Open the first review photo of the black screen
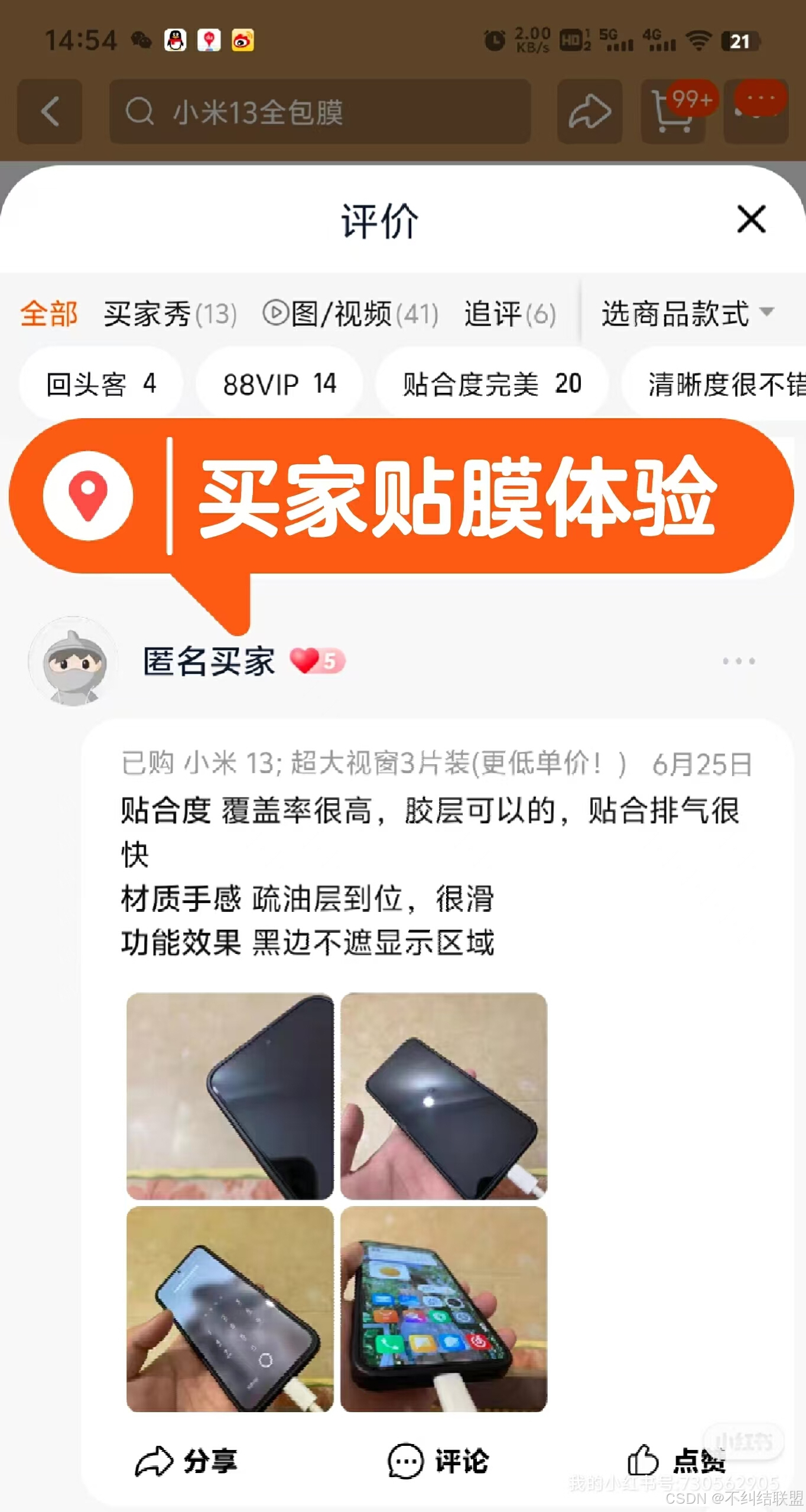This screenshot has height=1512, width=806. pyautogui.click(x=230, y=1096)
